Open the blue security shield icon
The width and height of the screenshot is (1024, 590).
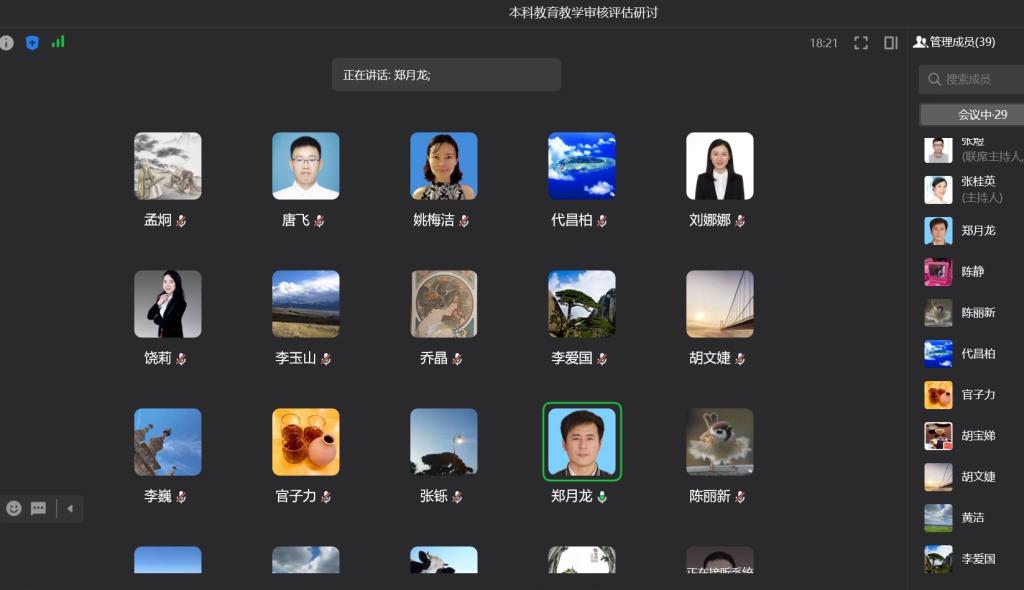[32, 43]
